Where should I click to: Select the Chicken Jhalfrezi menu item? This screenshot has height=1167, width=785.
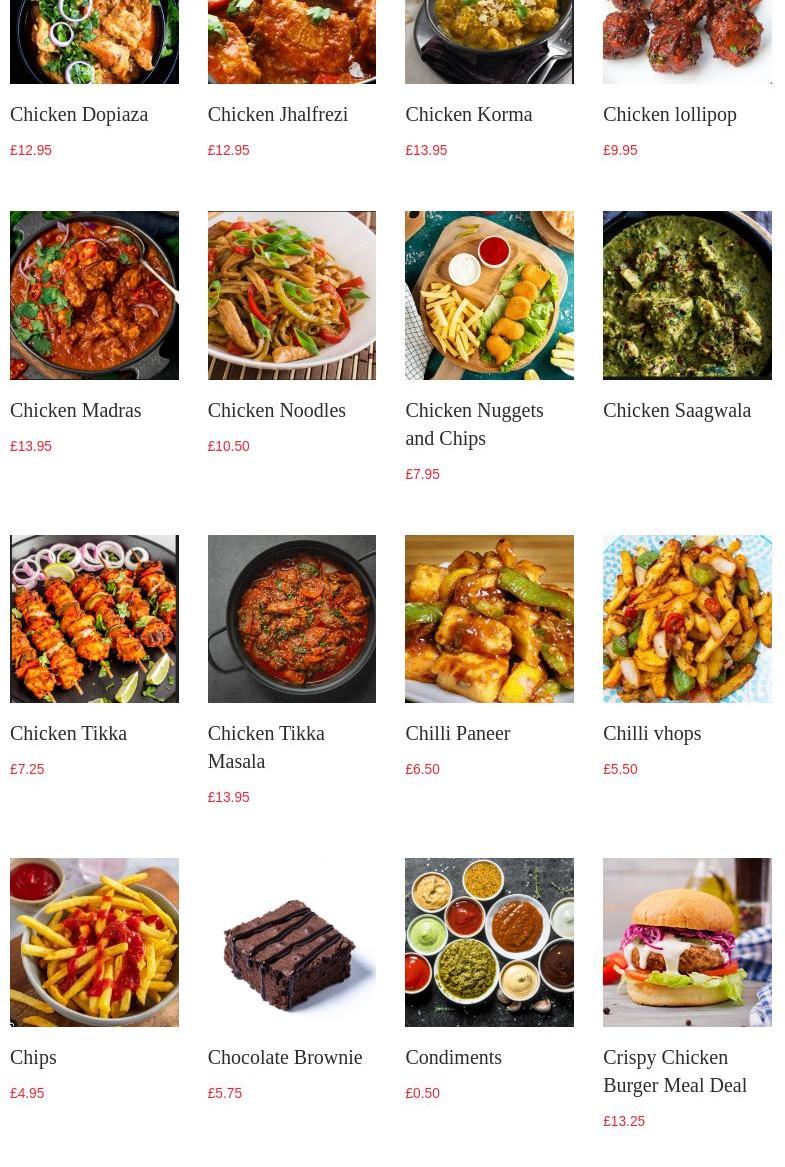tap(277, 114)
